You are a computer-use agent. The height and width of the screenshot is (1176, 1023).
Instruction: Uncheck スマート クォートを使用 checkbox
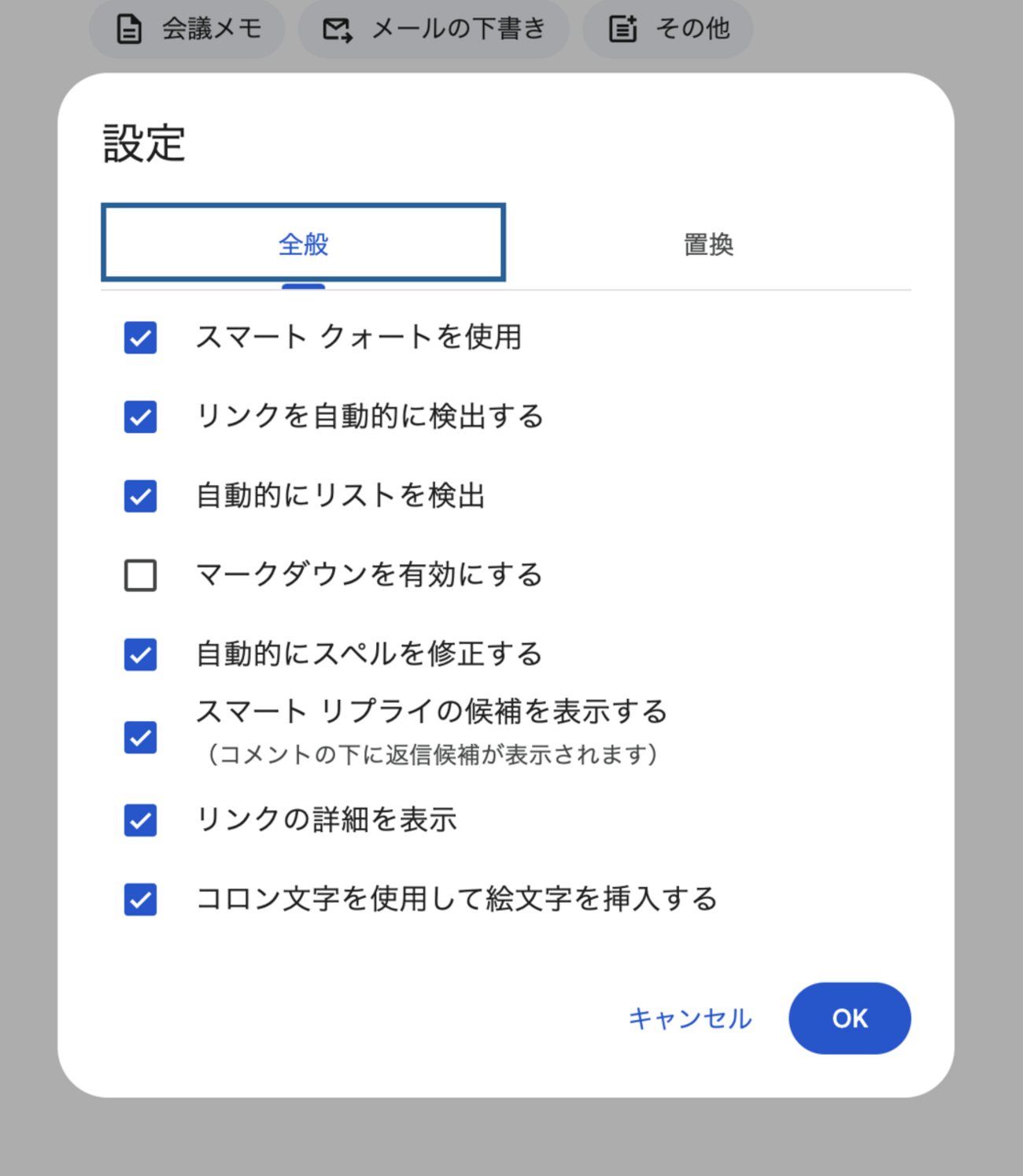pyautogui.click(x=140, y=338)
